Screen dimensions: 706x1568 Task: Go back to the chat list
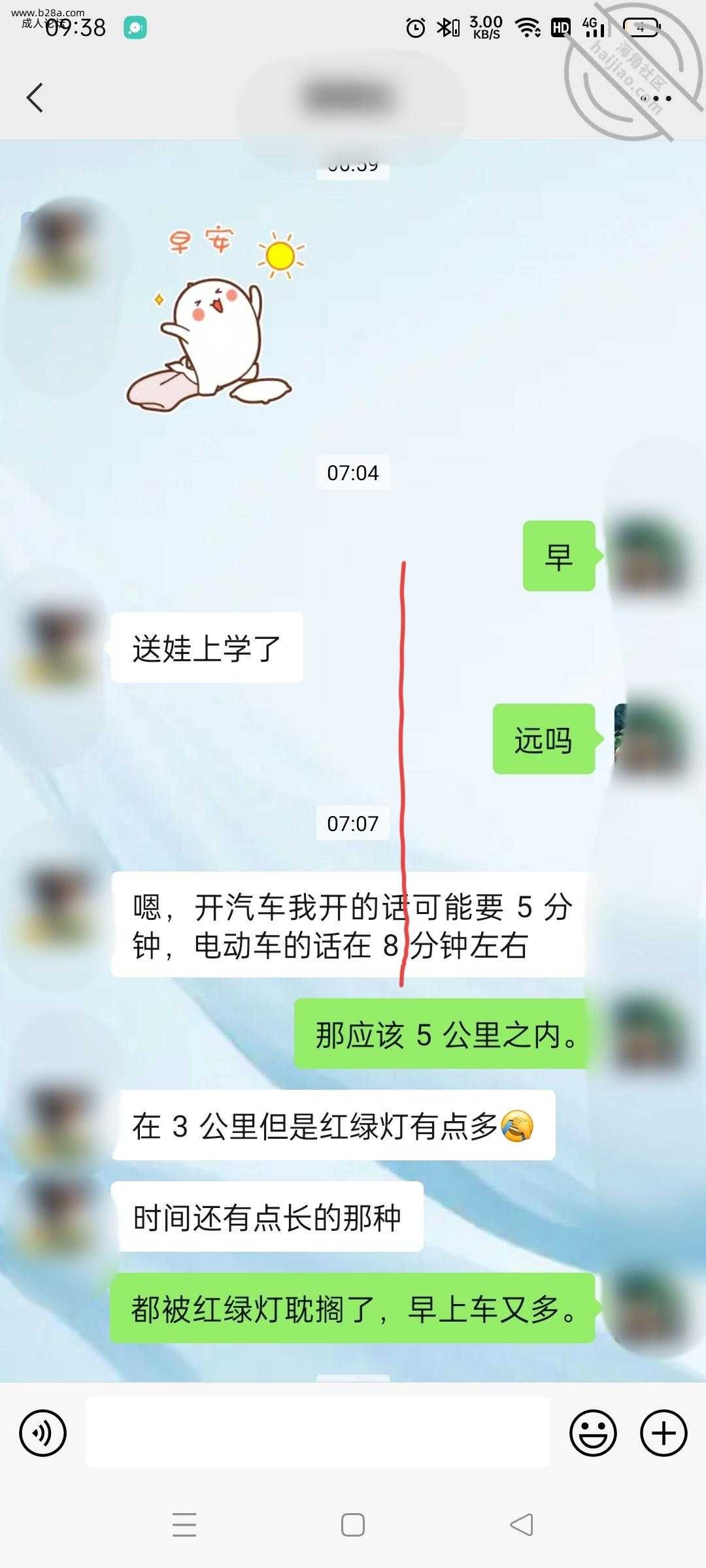[x=35, y=98]
